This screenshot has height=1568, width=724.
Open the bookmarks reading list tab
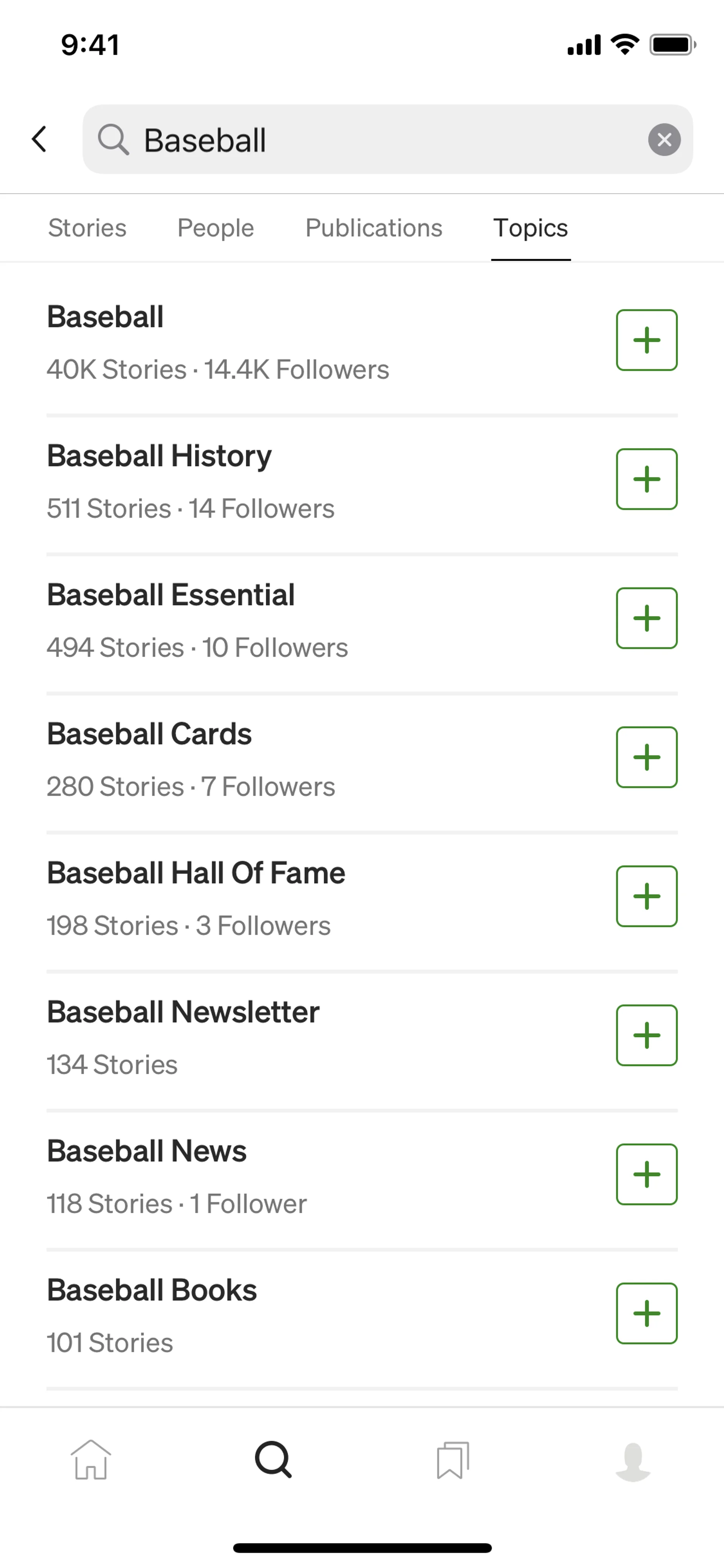tap(452, 1460)
